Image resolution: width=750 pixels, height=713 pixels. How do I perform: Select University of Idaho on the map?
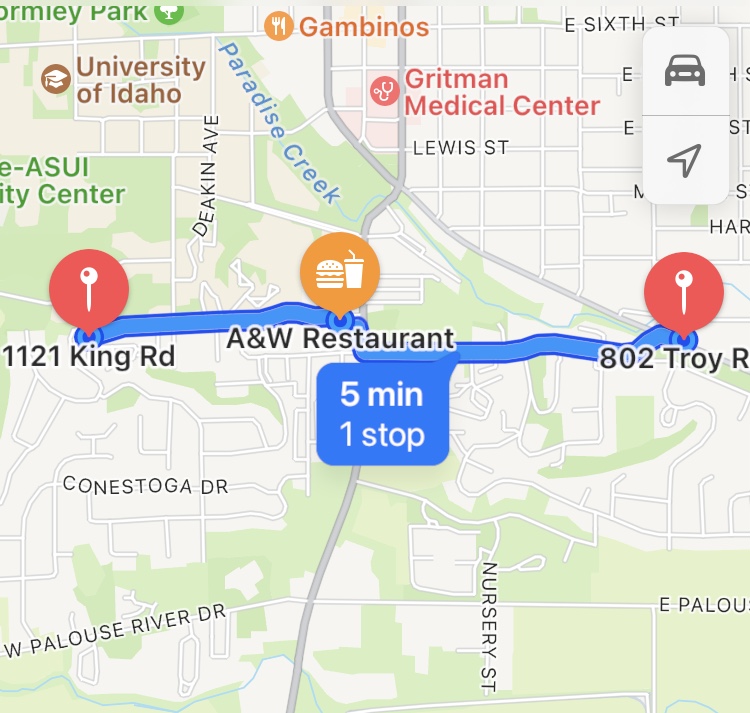click(57, 79)
